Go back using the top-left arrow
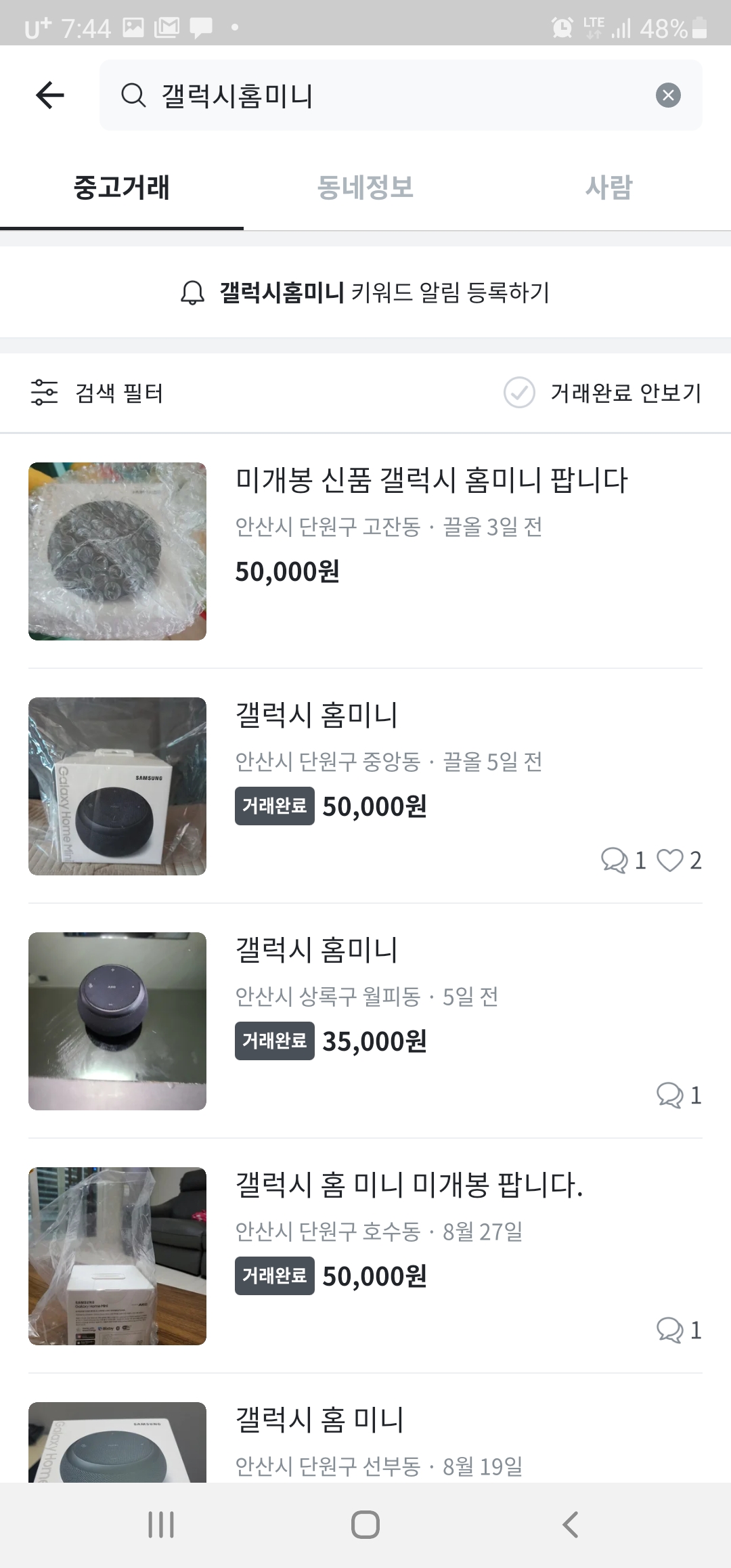The image size is (731, 1568). click(50, 95)
